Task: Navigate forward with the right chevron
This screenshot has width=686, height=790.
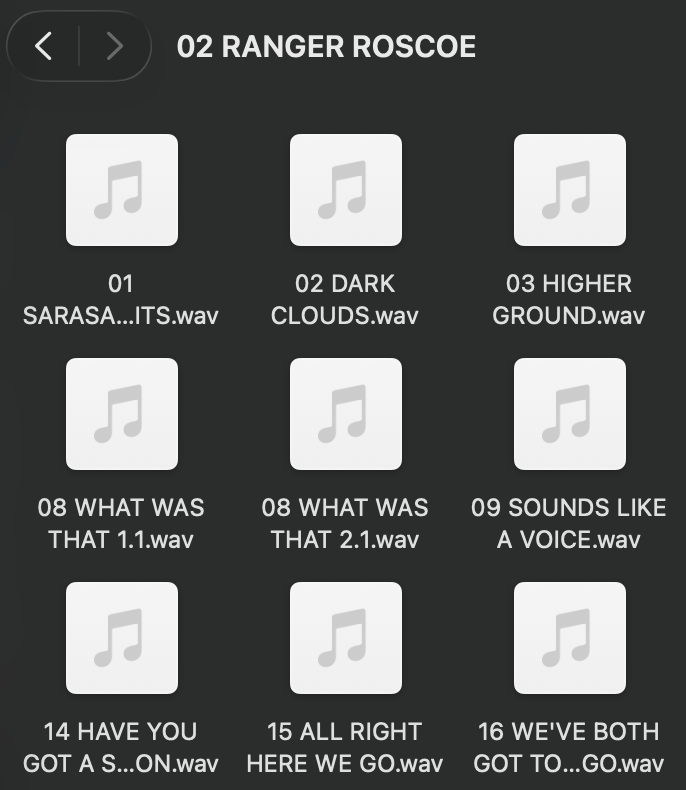Action: (x=114, y=46)
